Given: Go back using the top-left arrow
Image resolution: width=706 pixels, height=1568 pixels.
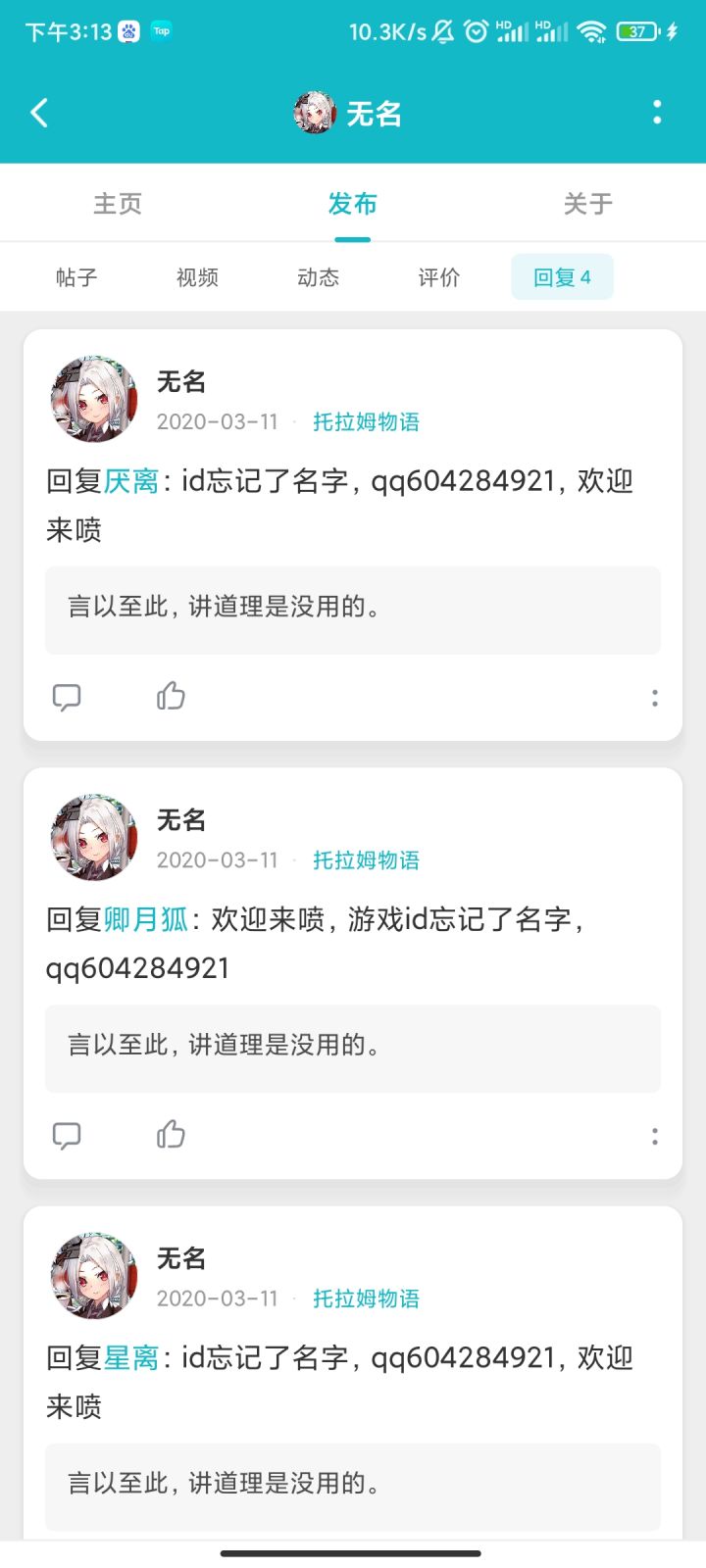Looking at the screenshot, I should click(39, 113).
